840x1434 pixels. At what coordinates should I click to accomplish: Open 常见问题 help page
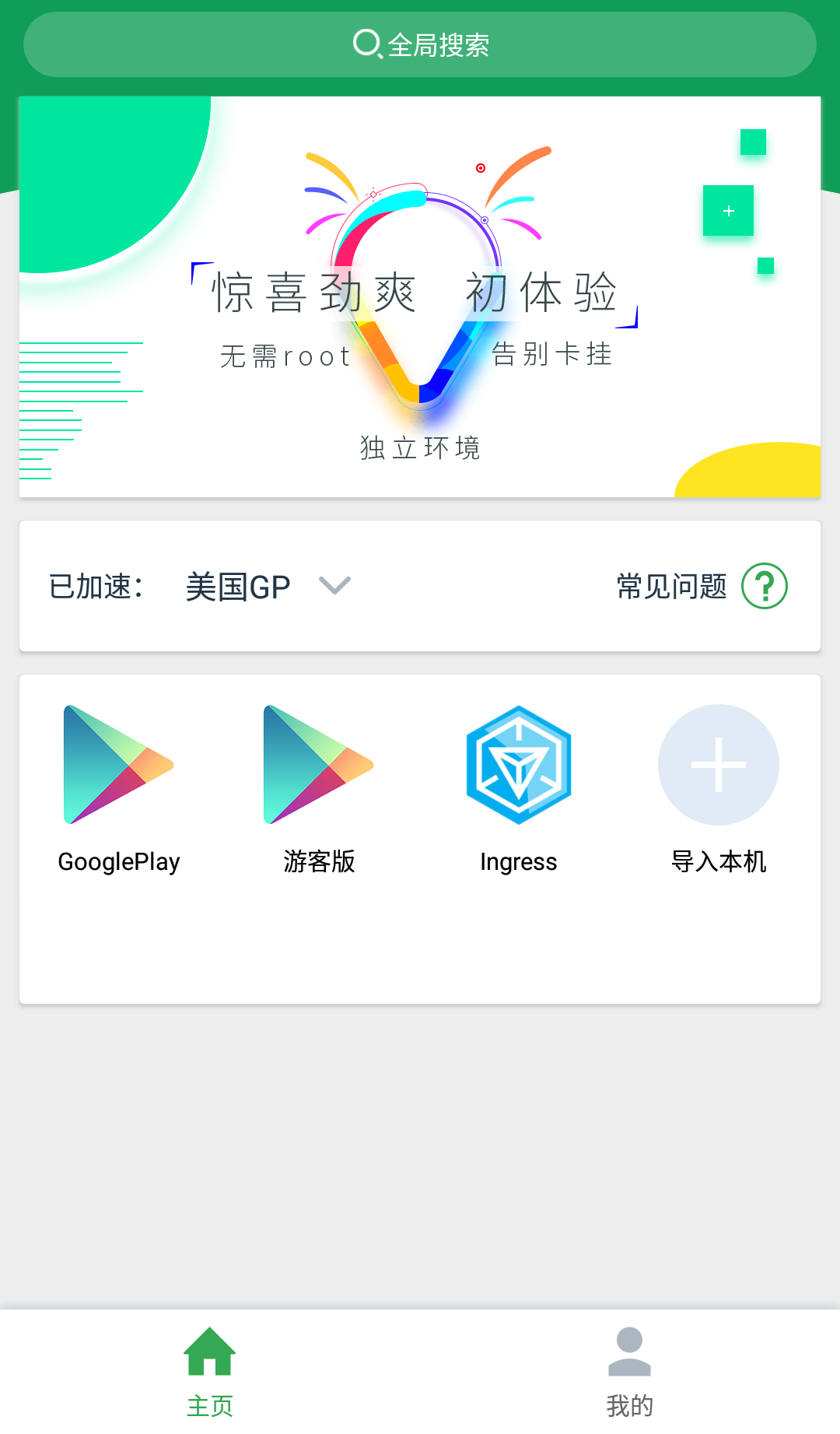(x=702, y=586)
